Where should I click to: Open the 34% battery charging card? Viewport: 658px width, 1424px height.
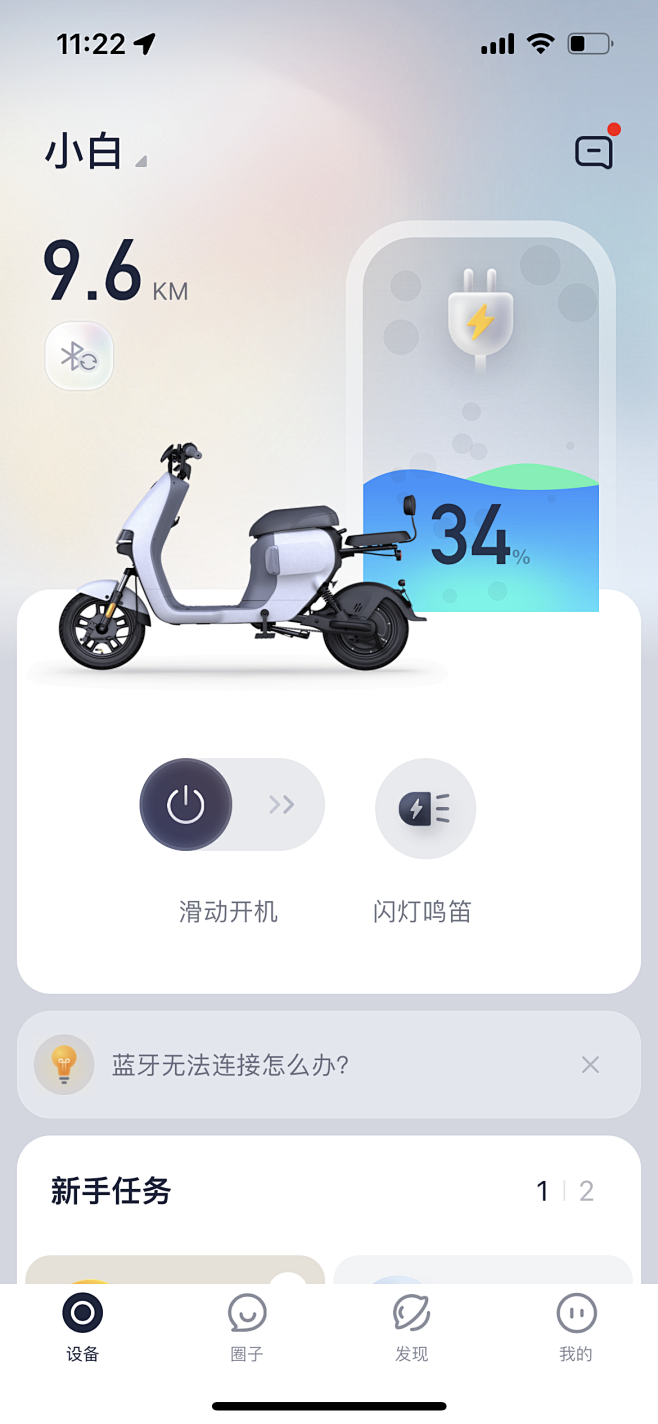coord(481,420)
